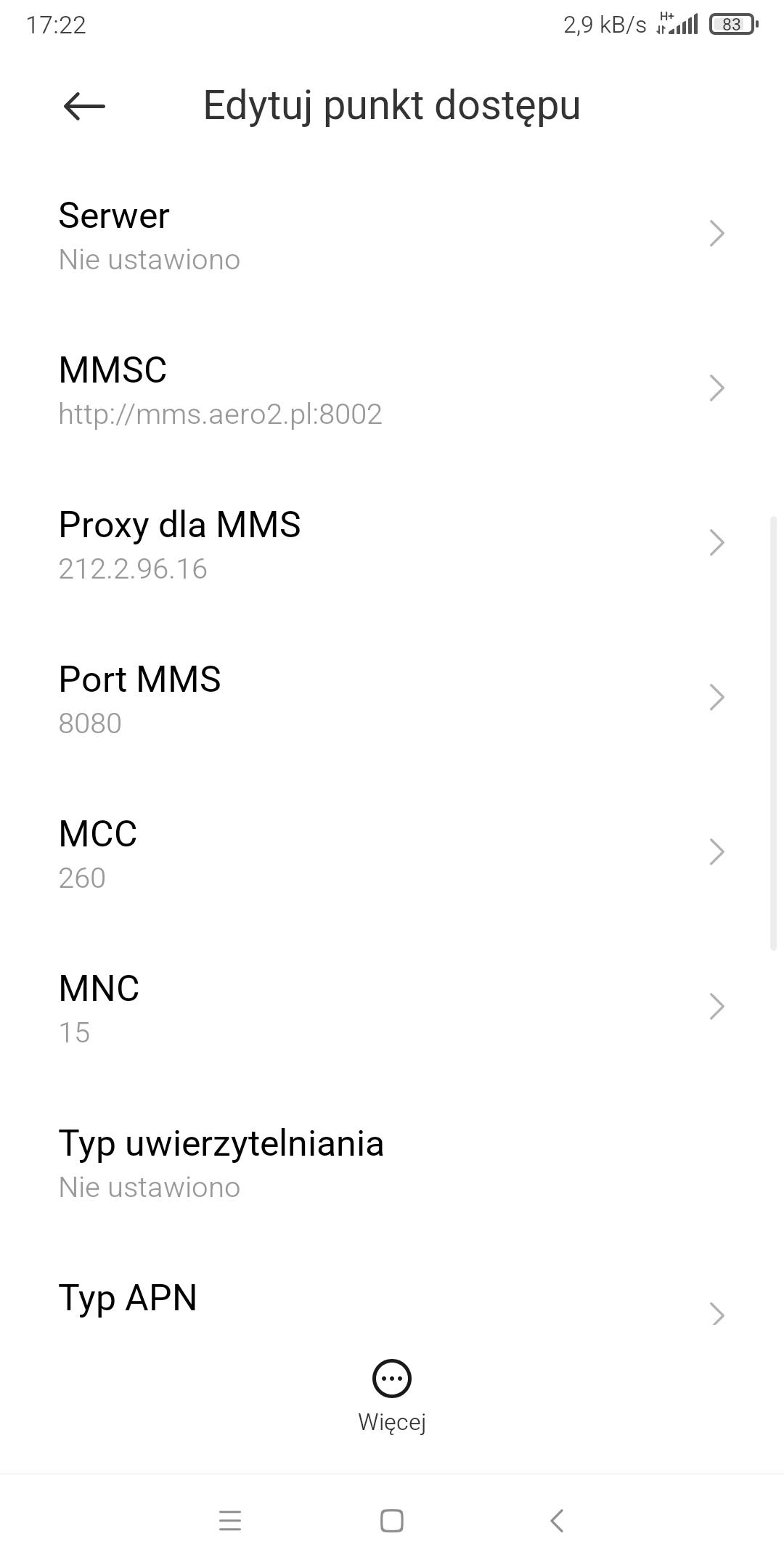Screen dimensions: 784x1568
Task: Open the Serwer setting
Action: (x=392, y=235)
